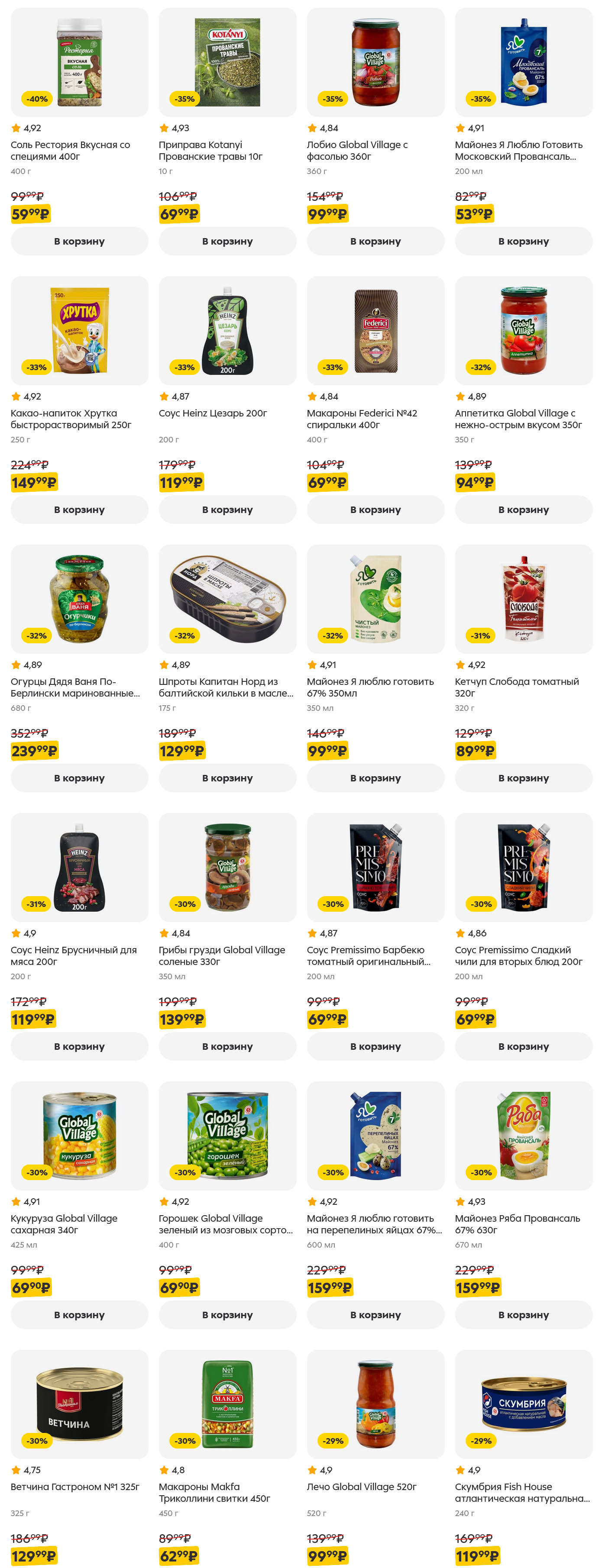The image size is (602, 1568).
Task: Add Московский Провансаль mayonnaise to cart
Action: 523,241
